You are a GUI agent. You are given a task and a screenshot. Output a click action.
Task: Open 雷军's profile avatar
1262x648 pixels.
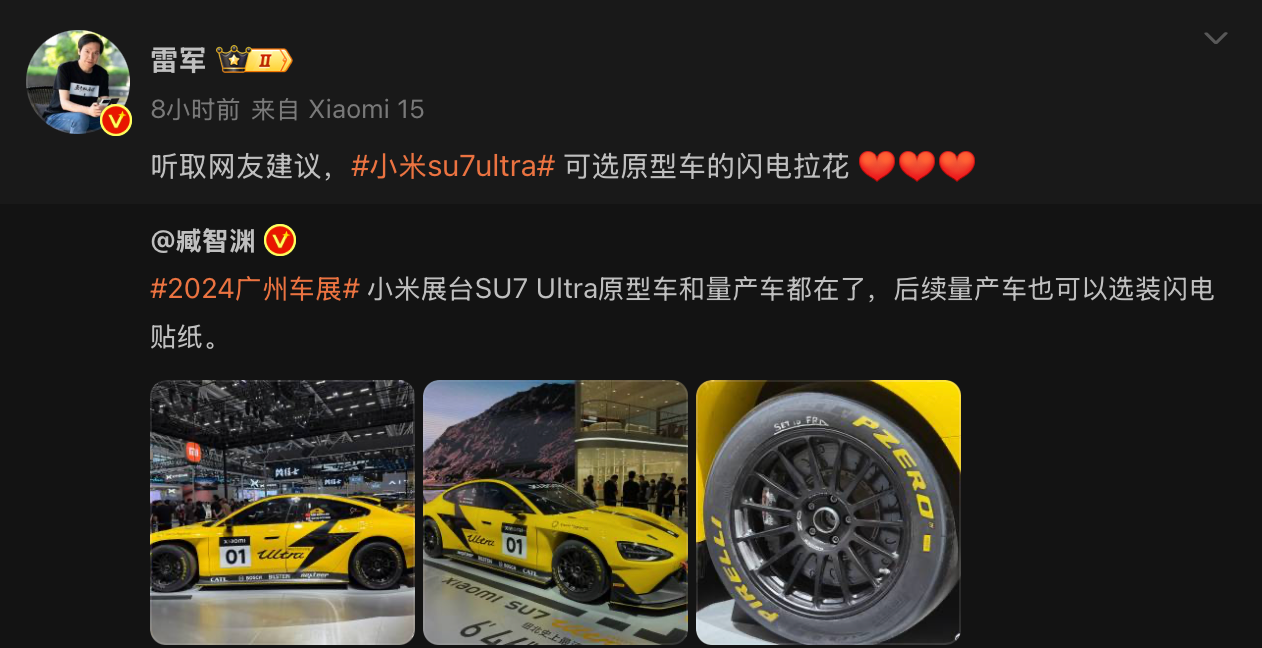click(77, 82)
